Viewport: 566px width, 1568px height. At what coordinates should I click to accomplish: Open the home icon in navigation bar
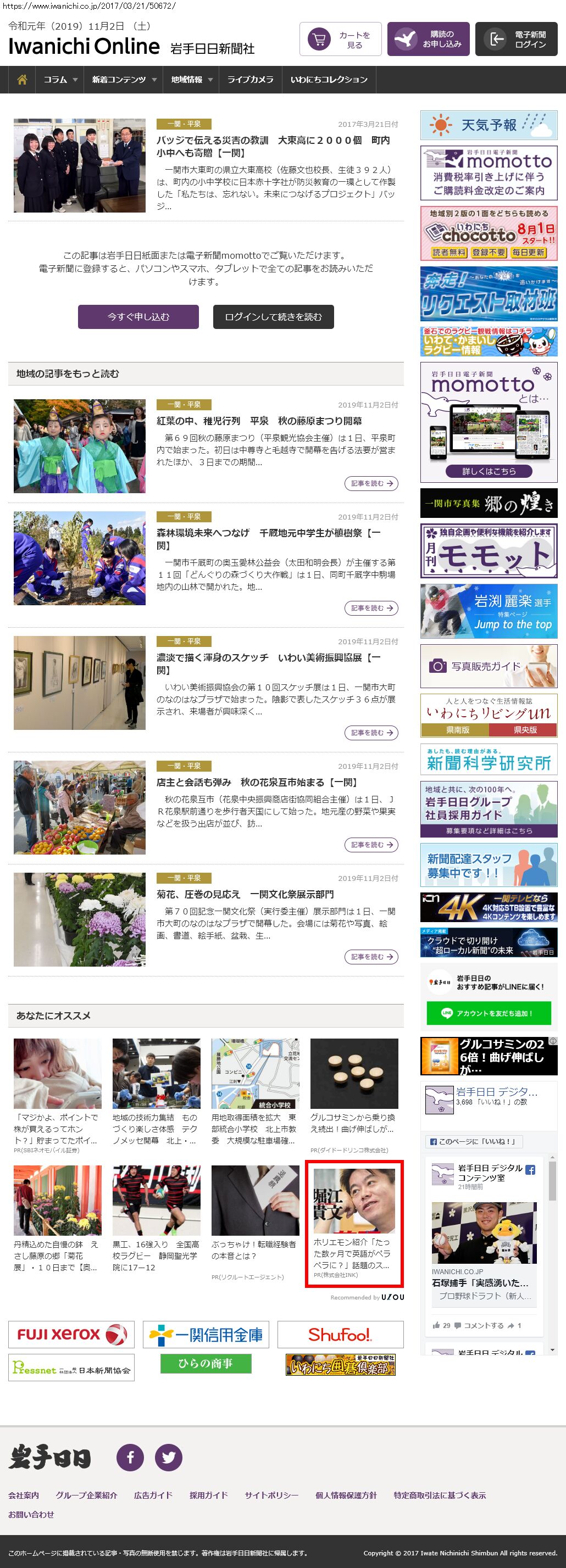pos(23,80)
